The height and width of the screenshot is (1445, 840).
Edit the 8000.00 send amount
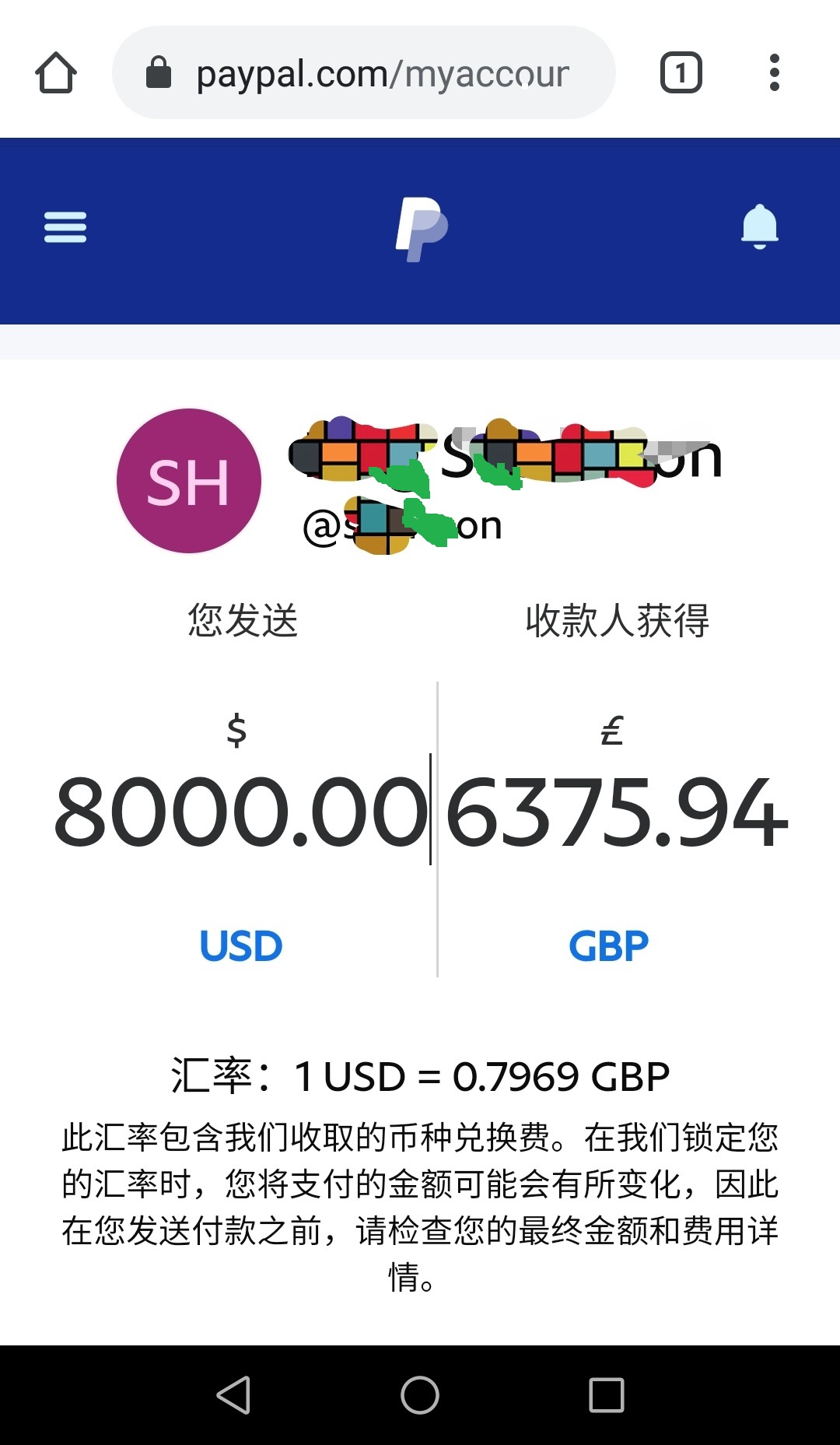[x=241, y=813]
